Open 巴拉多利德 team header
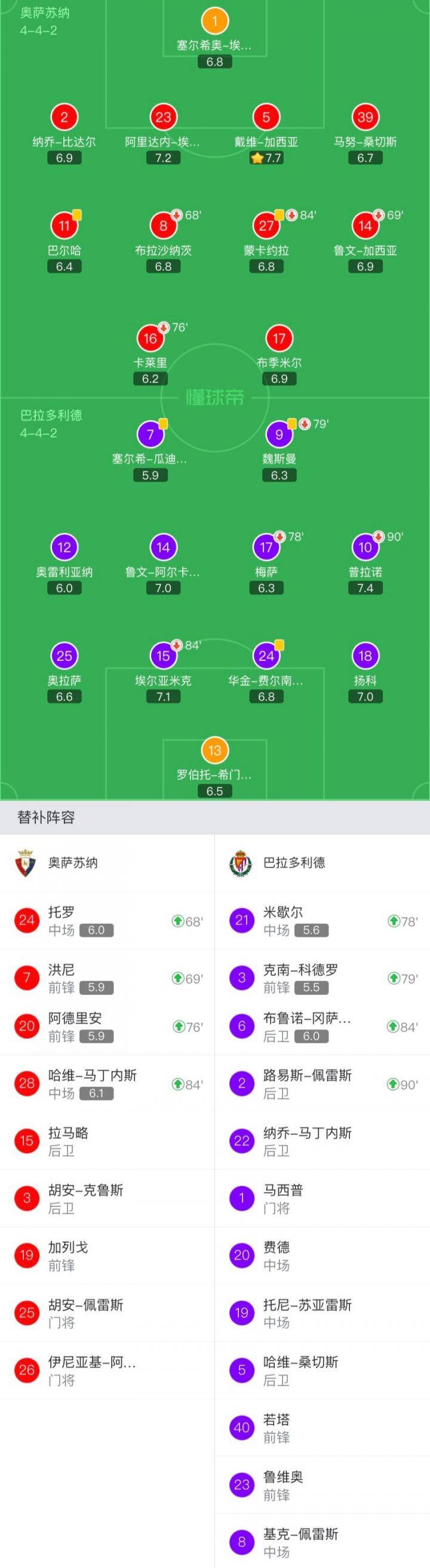Image resolution: width=430 pixels, height=1568 pixels. [322, 862]
